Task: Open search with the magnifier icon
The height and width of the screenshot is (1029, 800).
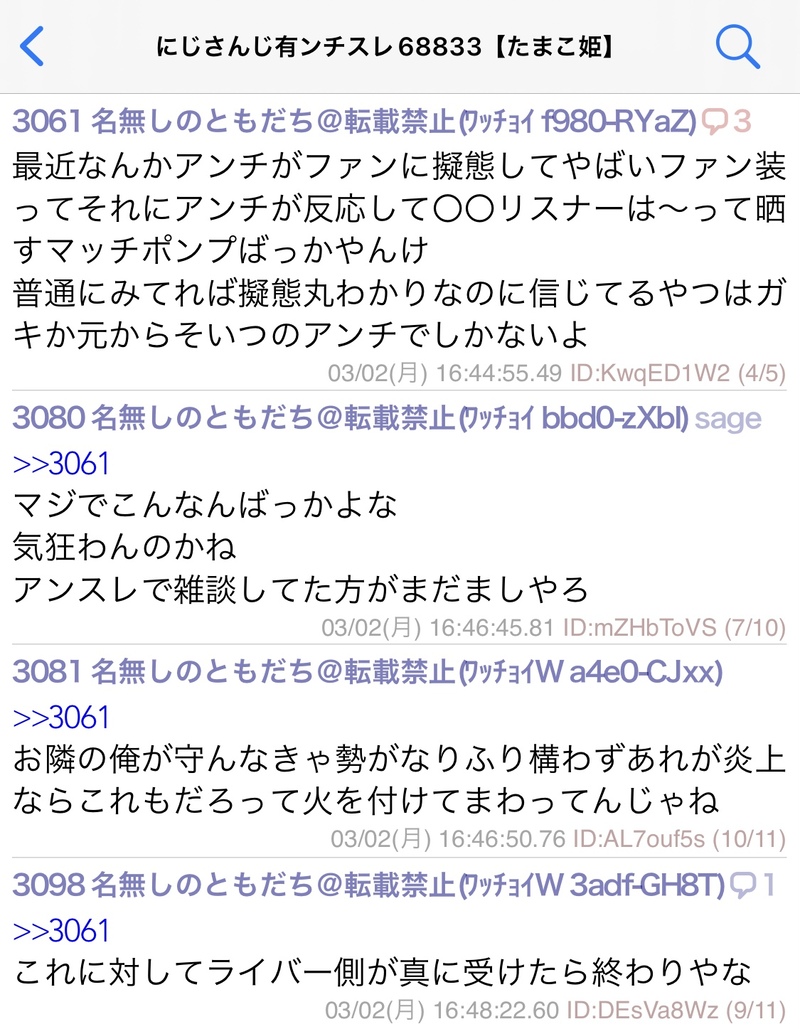Action: [738, 46]
